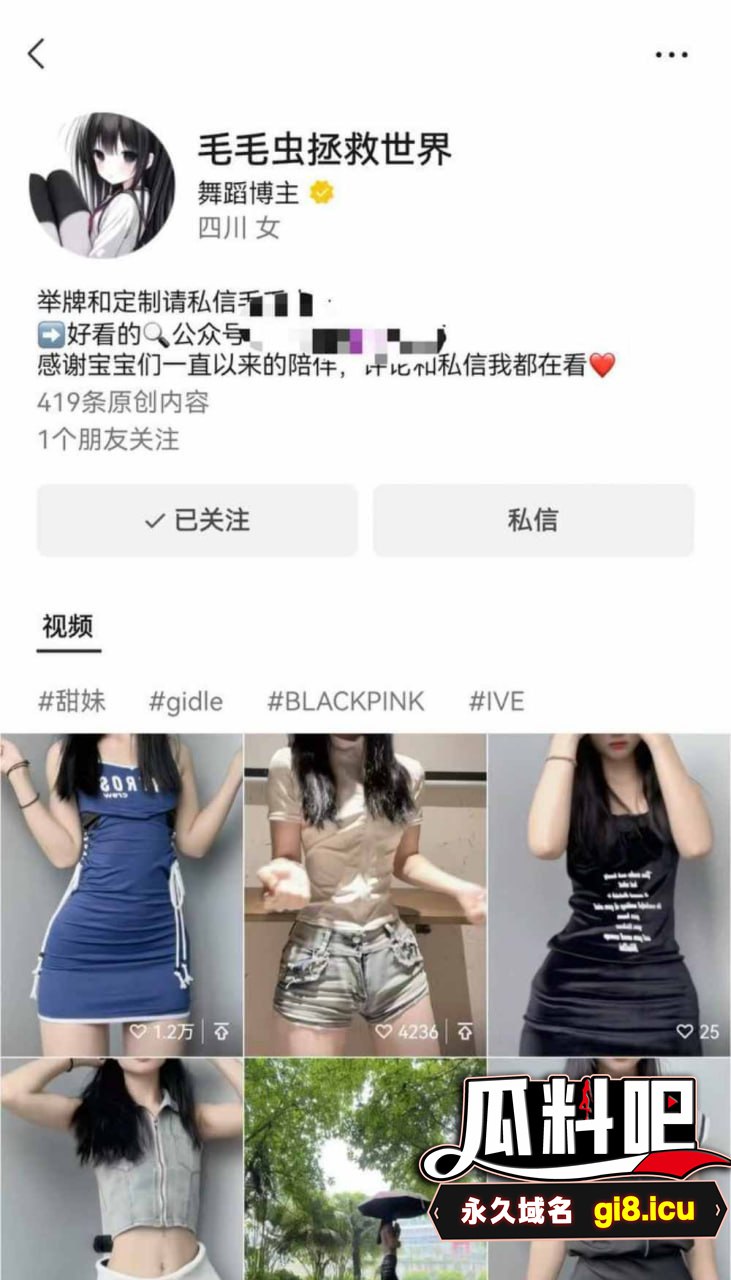Select the #gidle hashtag chip
This screenshot has height=1280, width=731.
click(x=186, y=701)
